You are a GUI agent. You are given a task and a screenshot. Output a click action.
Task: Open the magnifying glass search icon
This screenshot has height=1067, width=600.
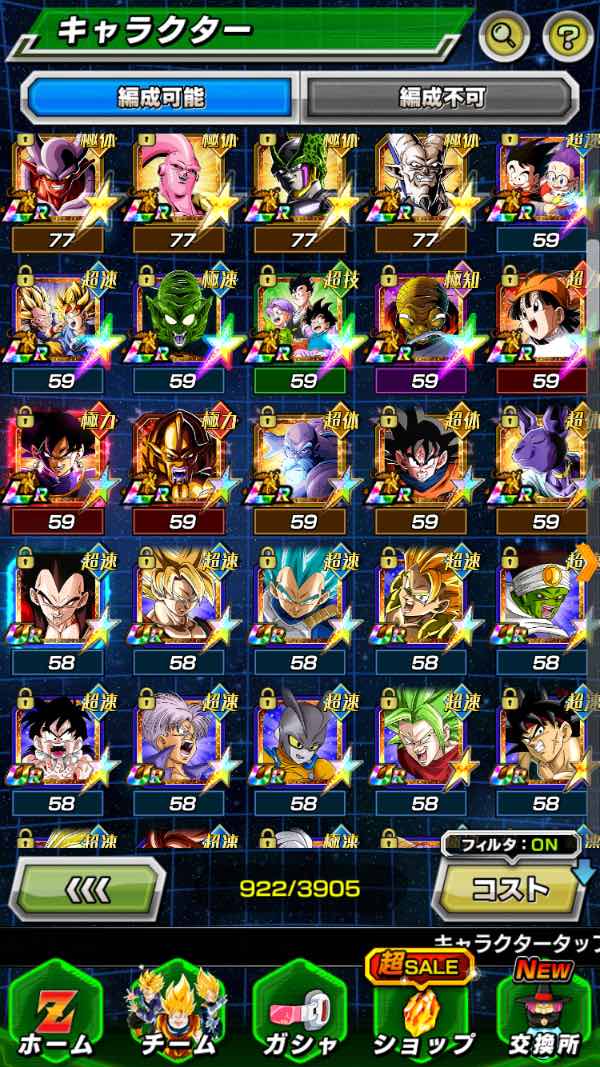[x=506, y=38]
